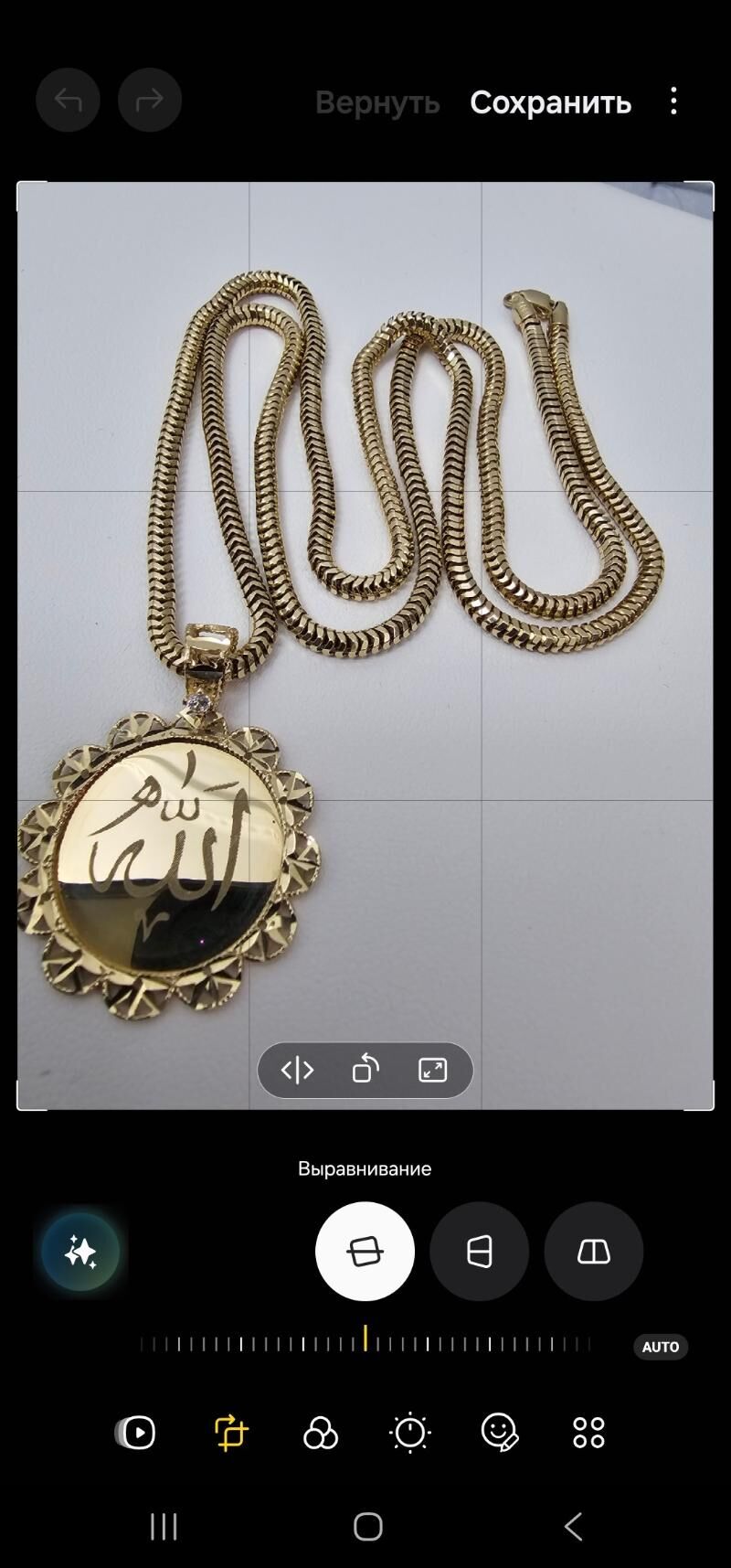Tap the straighten angle ruler
This screenshot has height=1568, width=731.
pos(365,1343)
